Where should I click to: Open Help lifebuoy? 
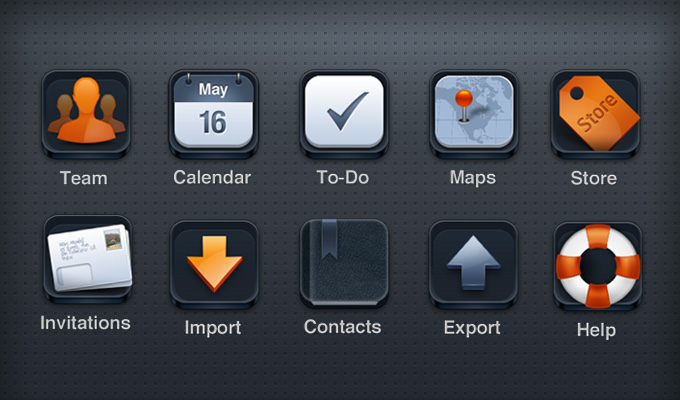click(x=596, y=264)
